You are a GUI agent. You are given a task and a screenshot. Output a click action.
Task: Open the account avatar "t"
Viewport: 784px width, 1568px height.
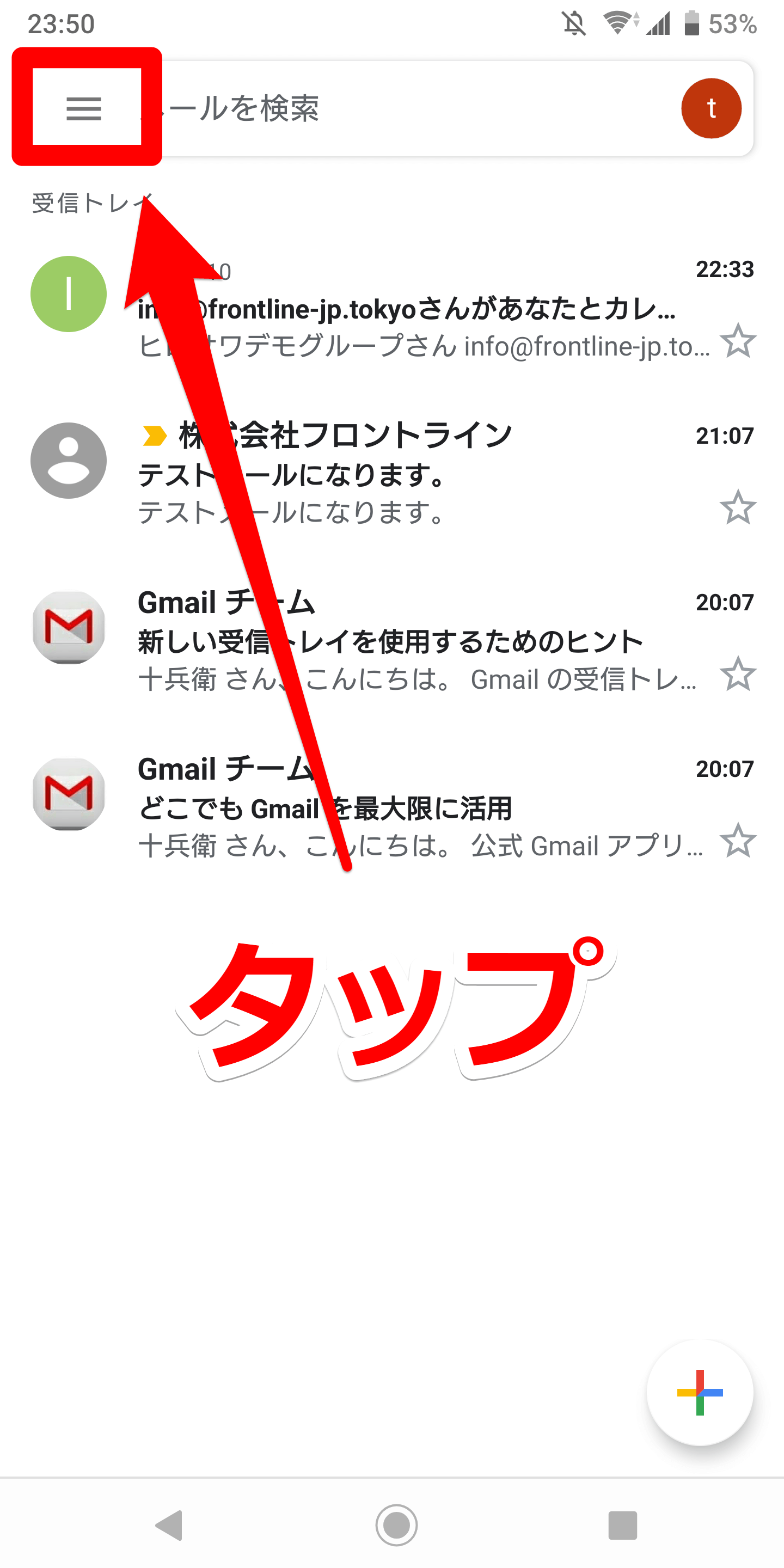[x=711, y=108]
